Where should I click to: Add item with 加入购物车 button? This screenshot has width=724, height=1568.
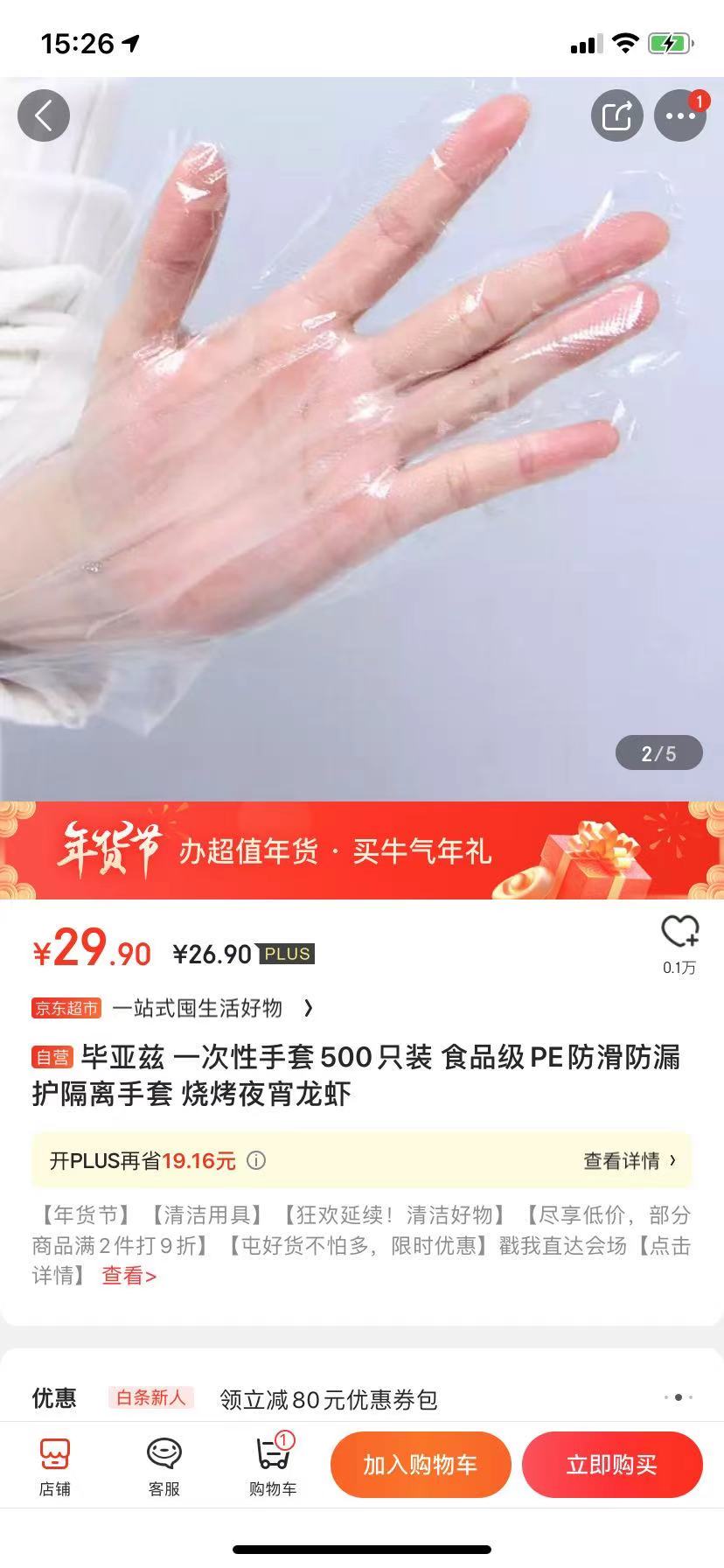click(421, 1465)
